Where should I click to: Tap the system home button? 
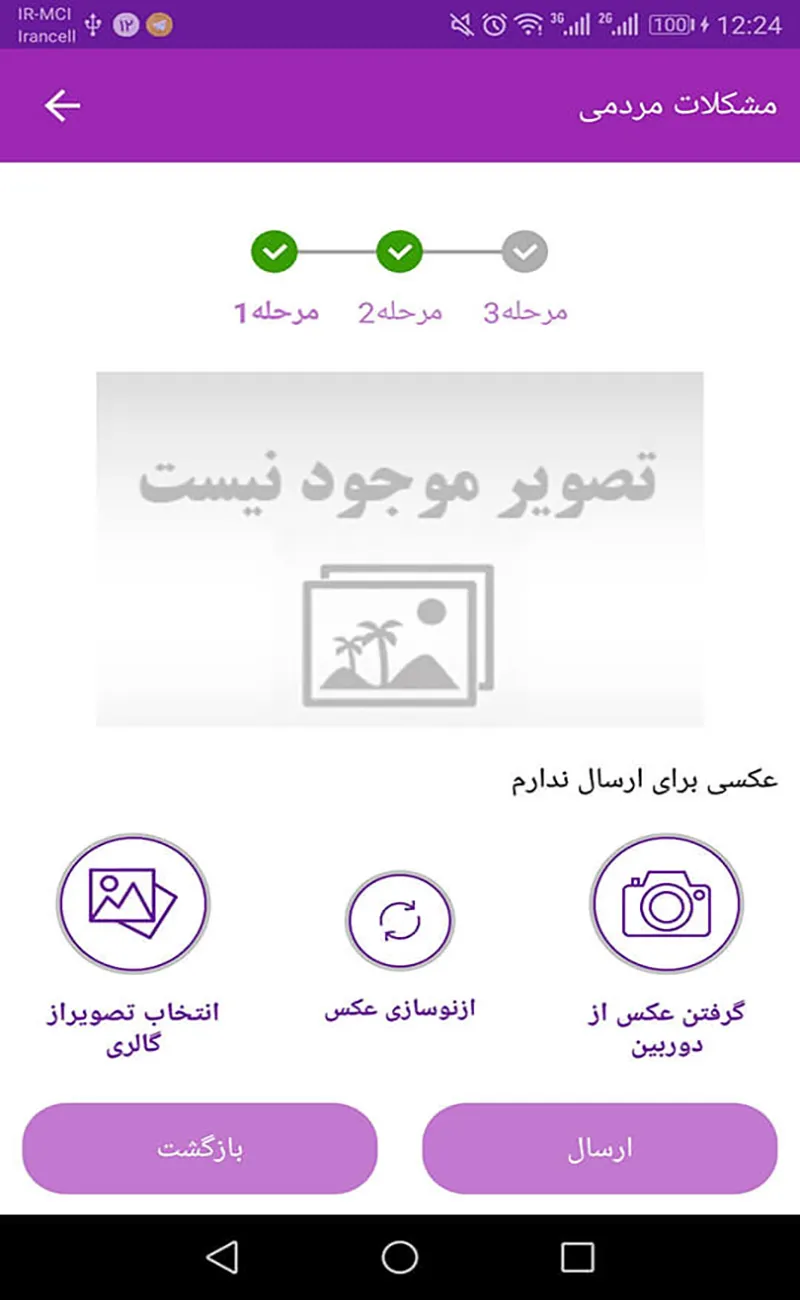pos(400,1257)
